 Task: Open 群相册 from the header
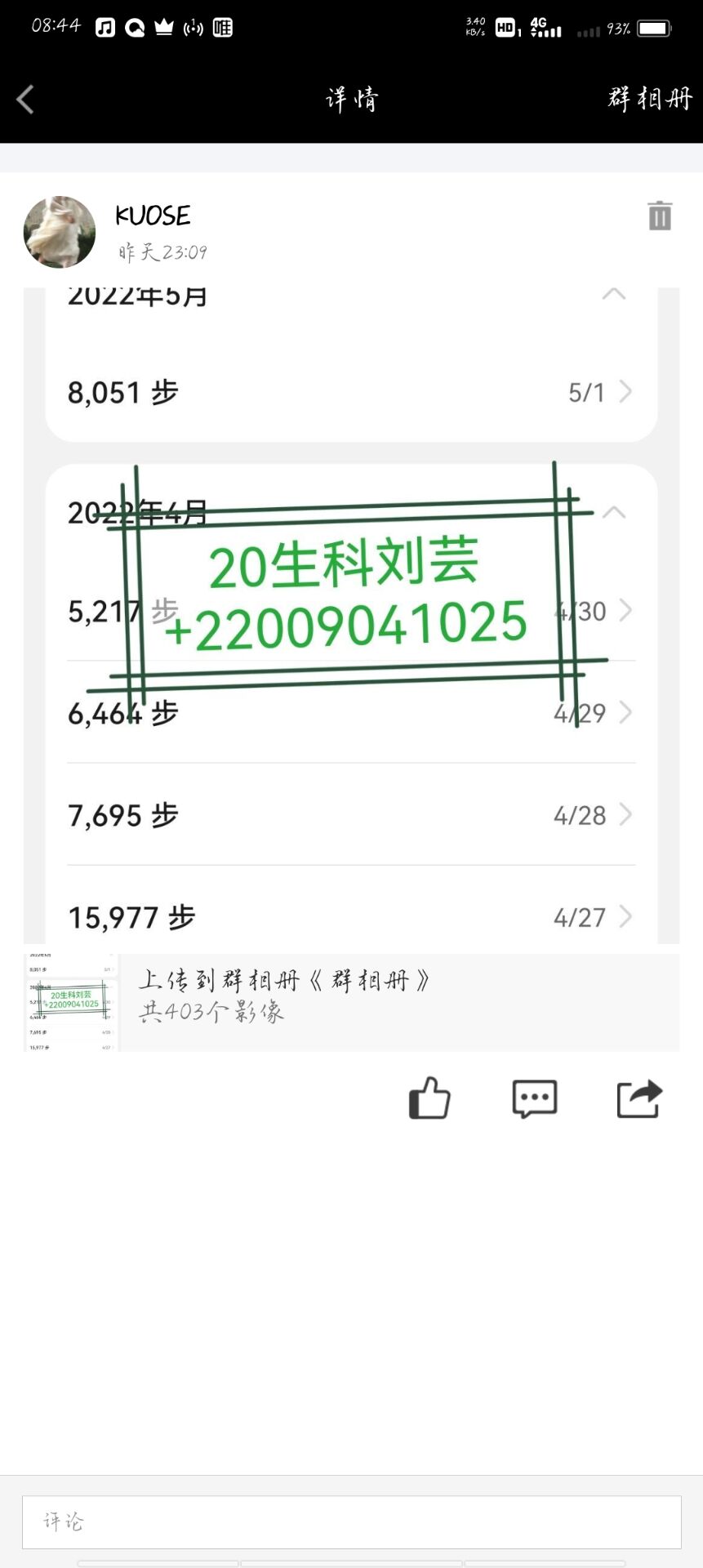pyautogui.click(x=650, y=99)
